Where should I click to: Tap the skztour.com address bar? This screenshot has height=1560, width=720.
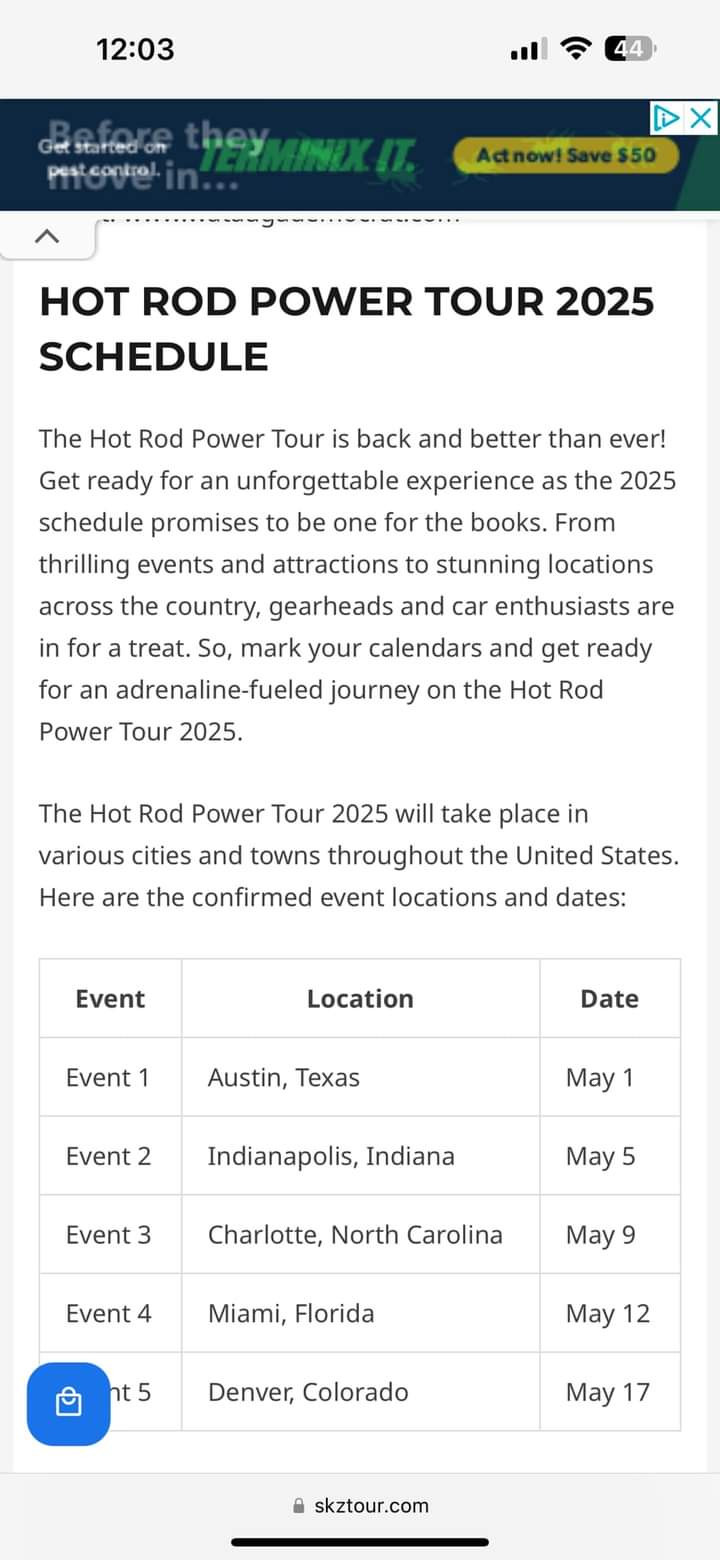[x=360, y=1505]
